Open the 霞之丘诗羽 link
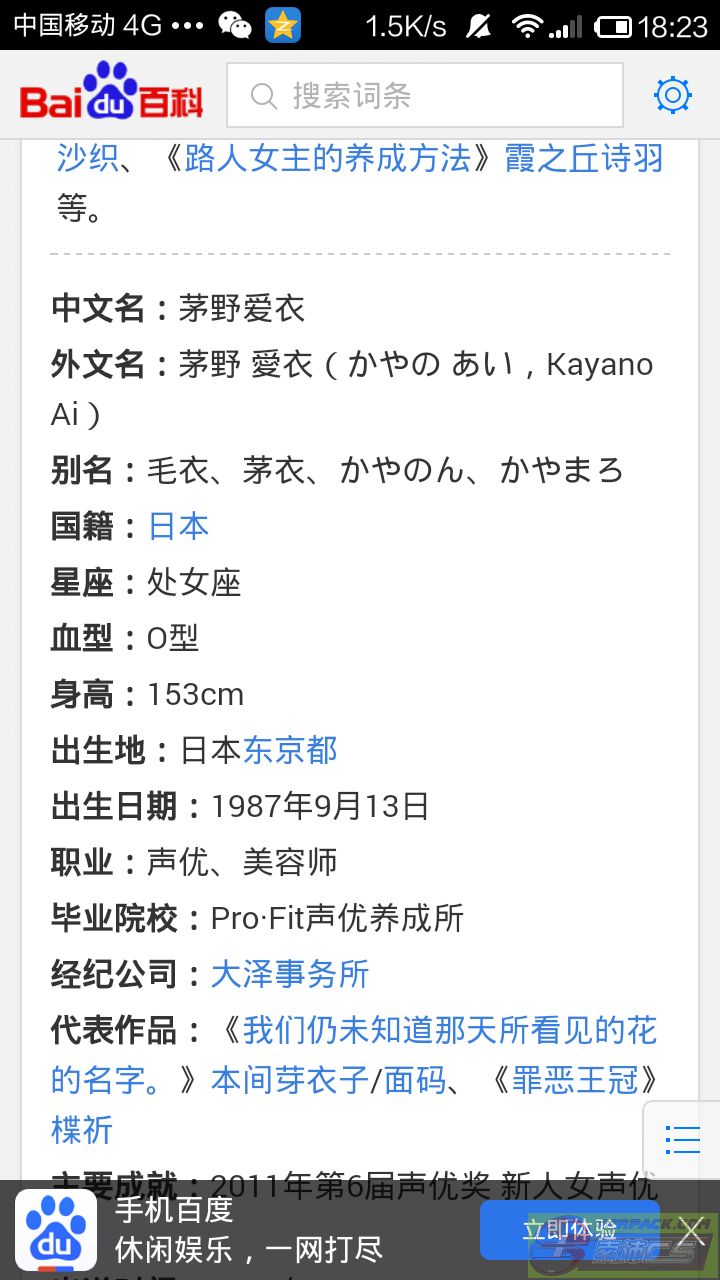 click(583, 158)
